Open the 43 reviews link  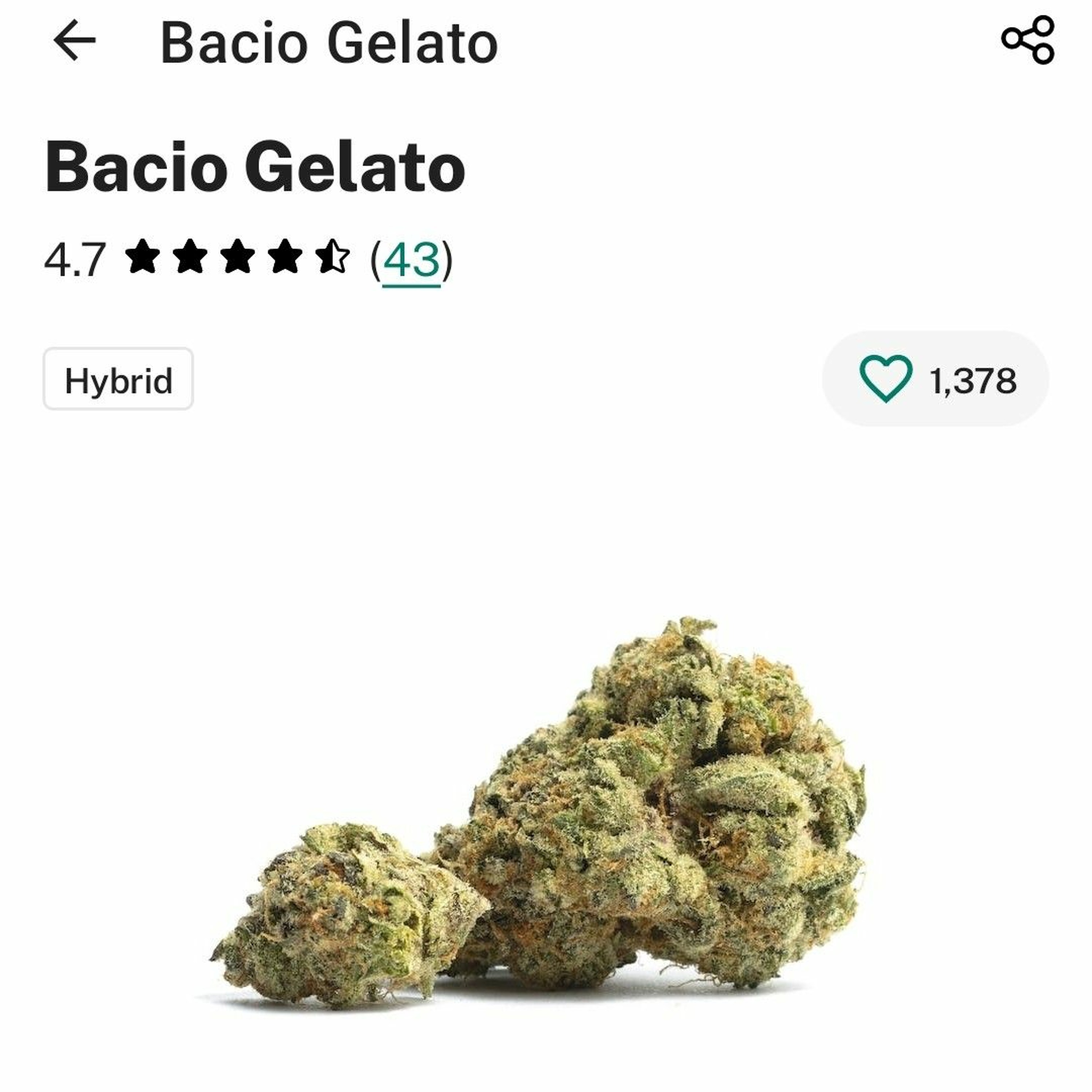[411, 261]
